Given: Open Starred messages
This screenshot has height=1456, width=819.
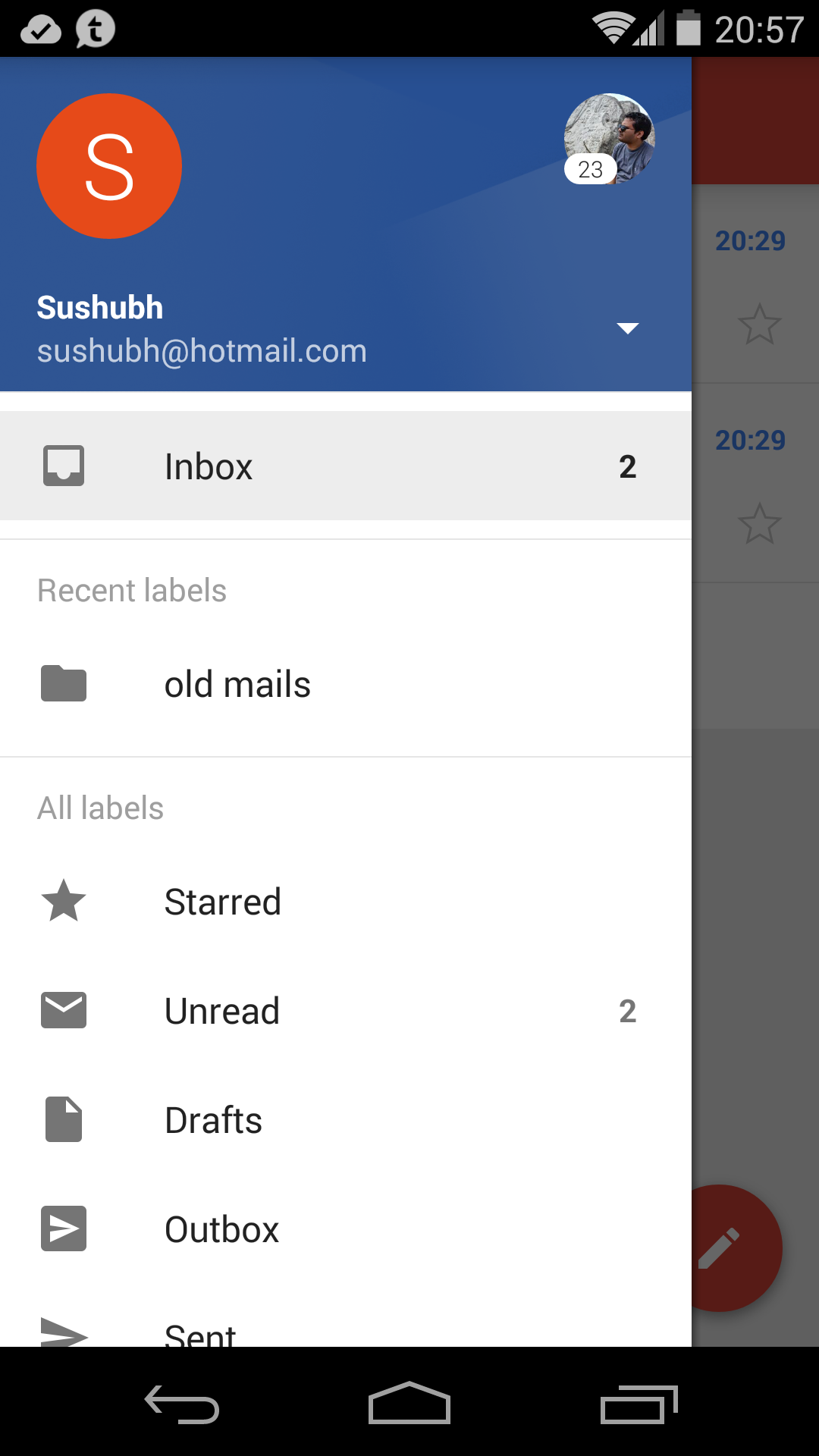Looking at the screenshot, I should coord(345,902).
